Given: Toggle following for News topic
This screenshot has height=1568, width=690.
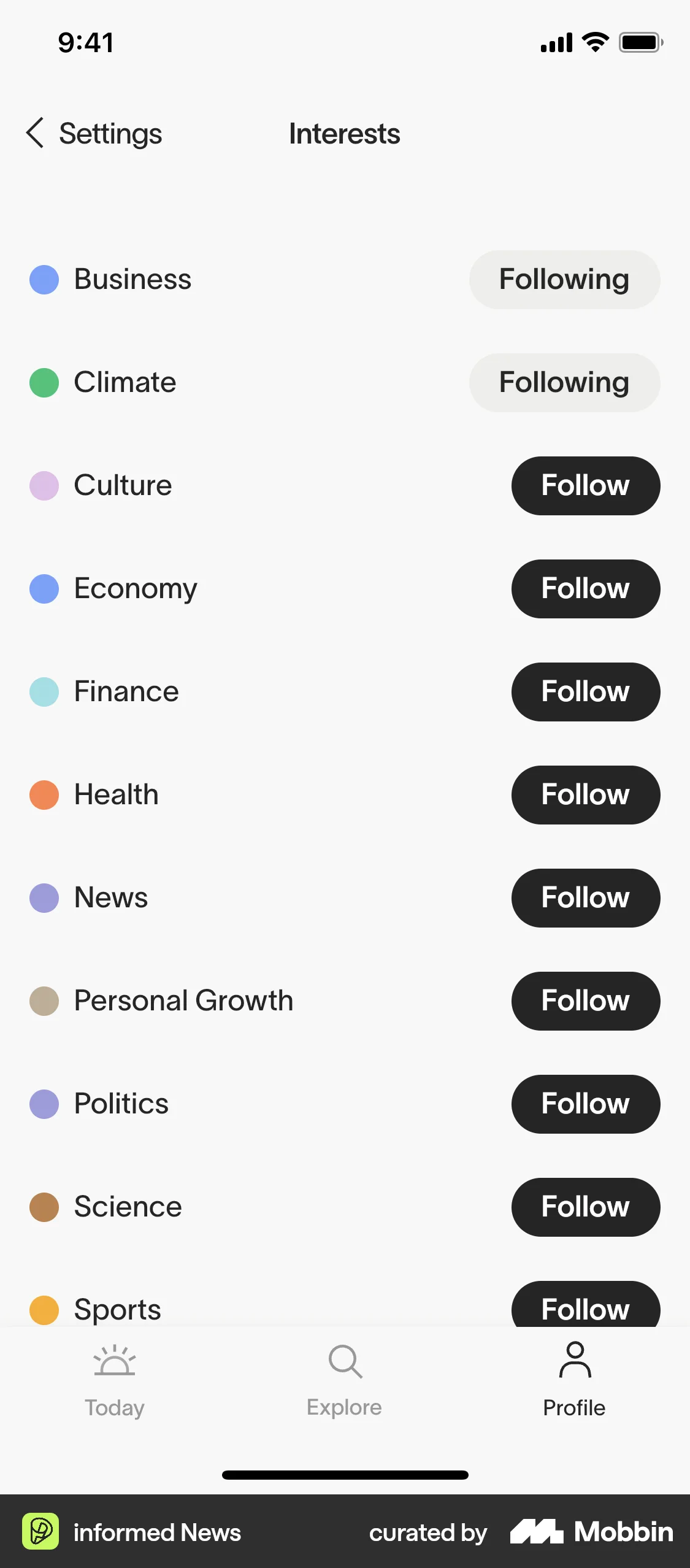Looking at the screenshot, I should click(x=585, y=897).
